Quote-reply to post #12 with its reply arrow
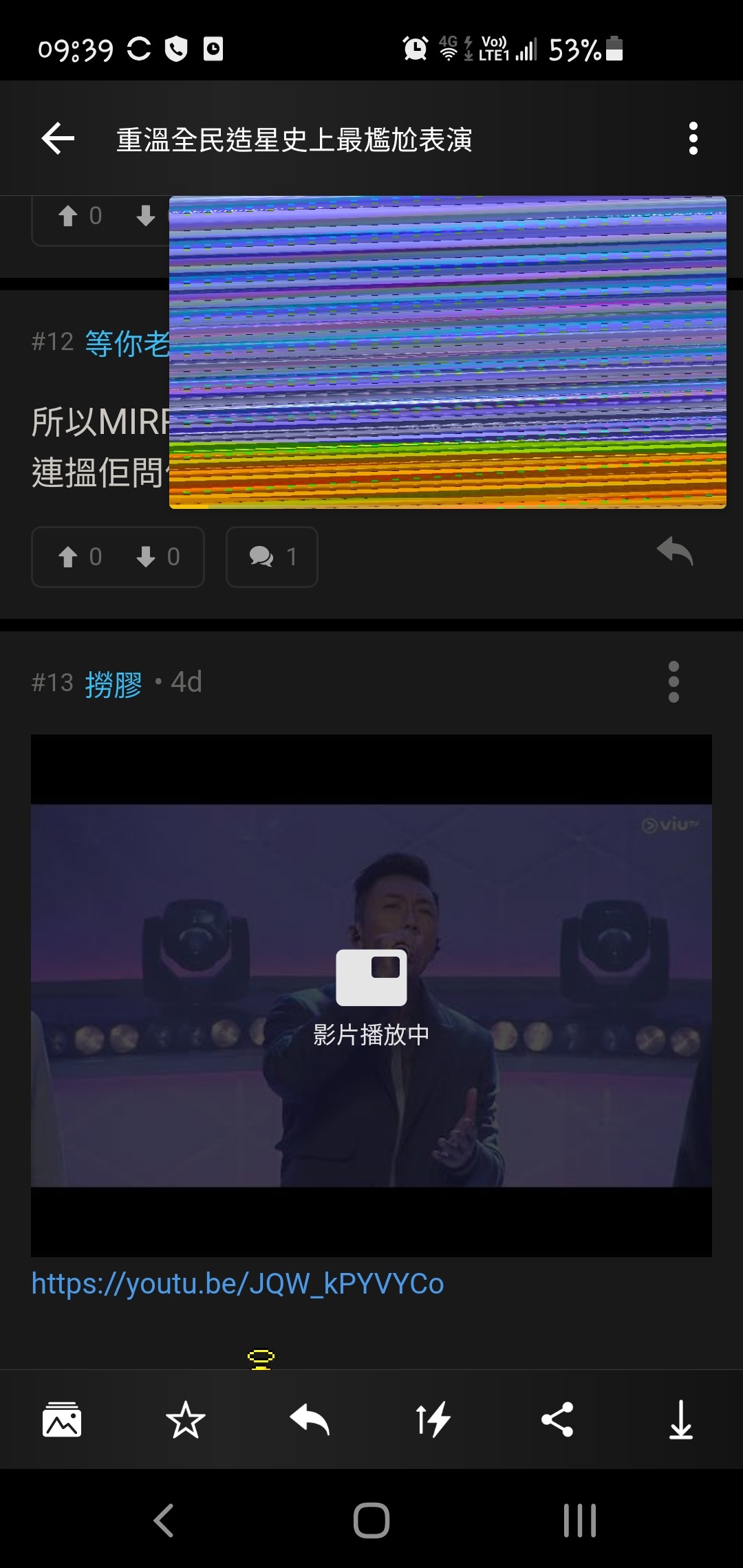 click(675, 550)
